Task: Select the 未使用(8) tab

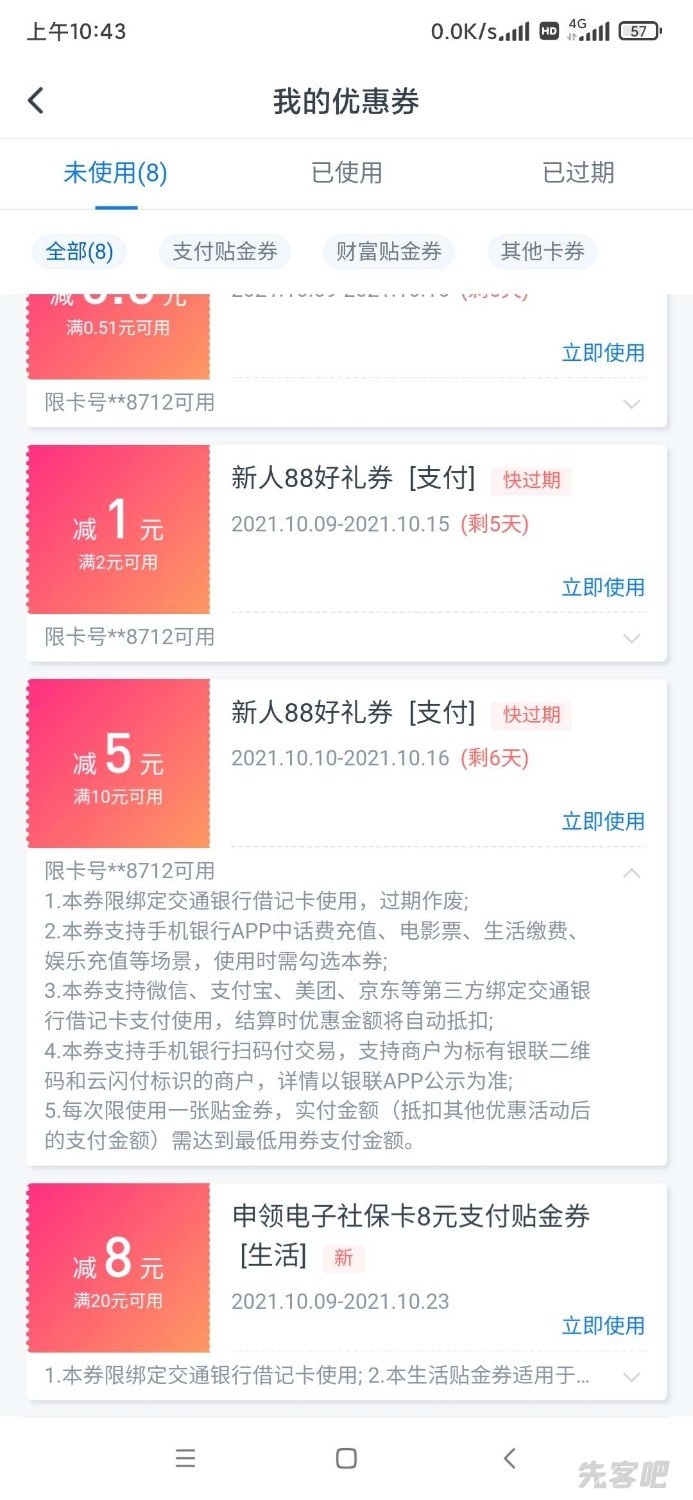Action: tap(115, 173)
